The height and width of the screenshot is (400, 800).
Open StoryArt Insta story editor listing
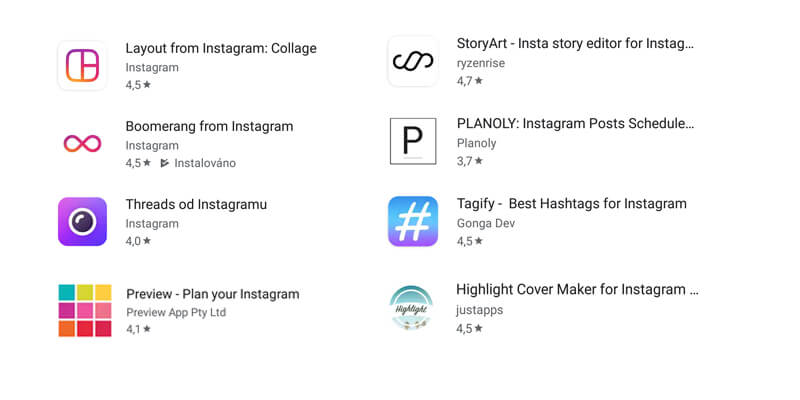pos(574,44)
